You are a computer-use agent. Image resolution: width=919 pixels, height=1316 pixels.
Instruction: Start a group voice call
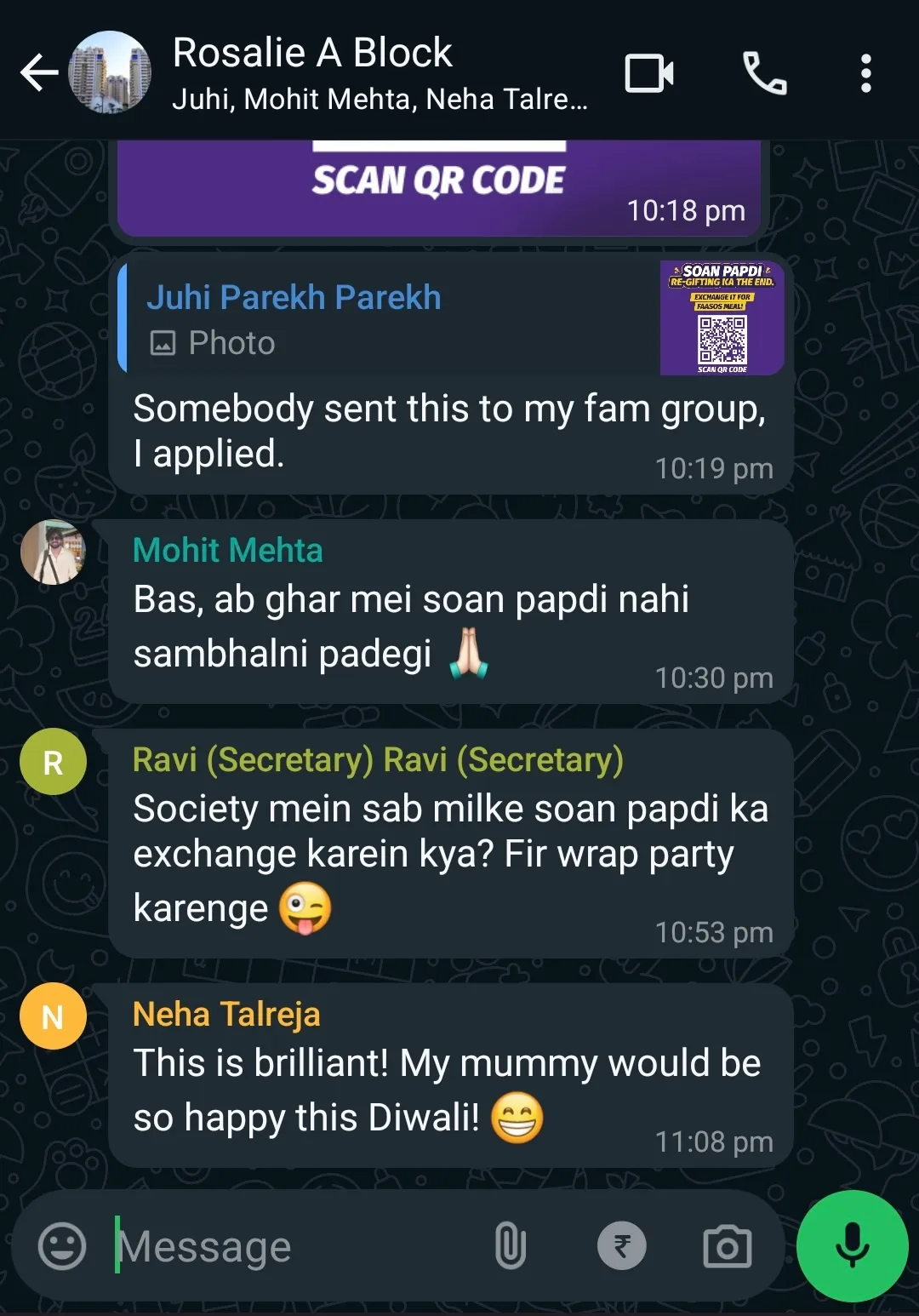[764, 73]
